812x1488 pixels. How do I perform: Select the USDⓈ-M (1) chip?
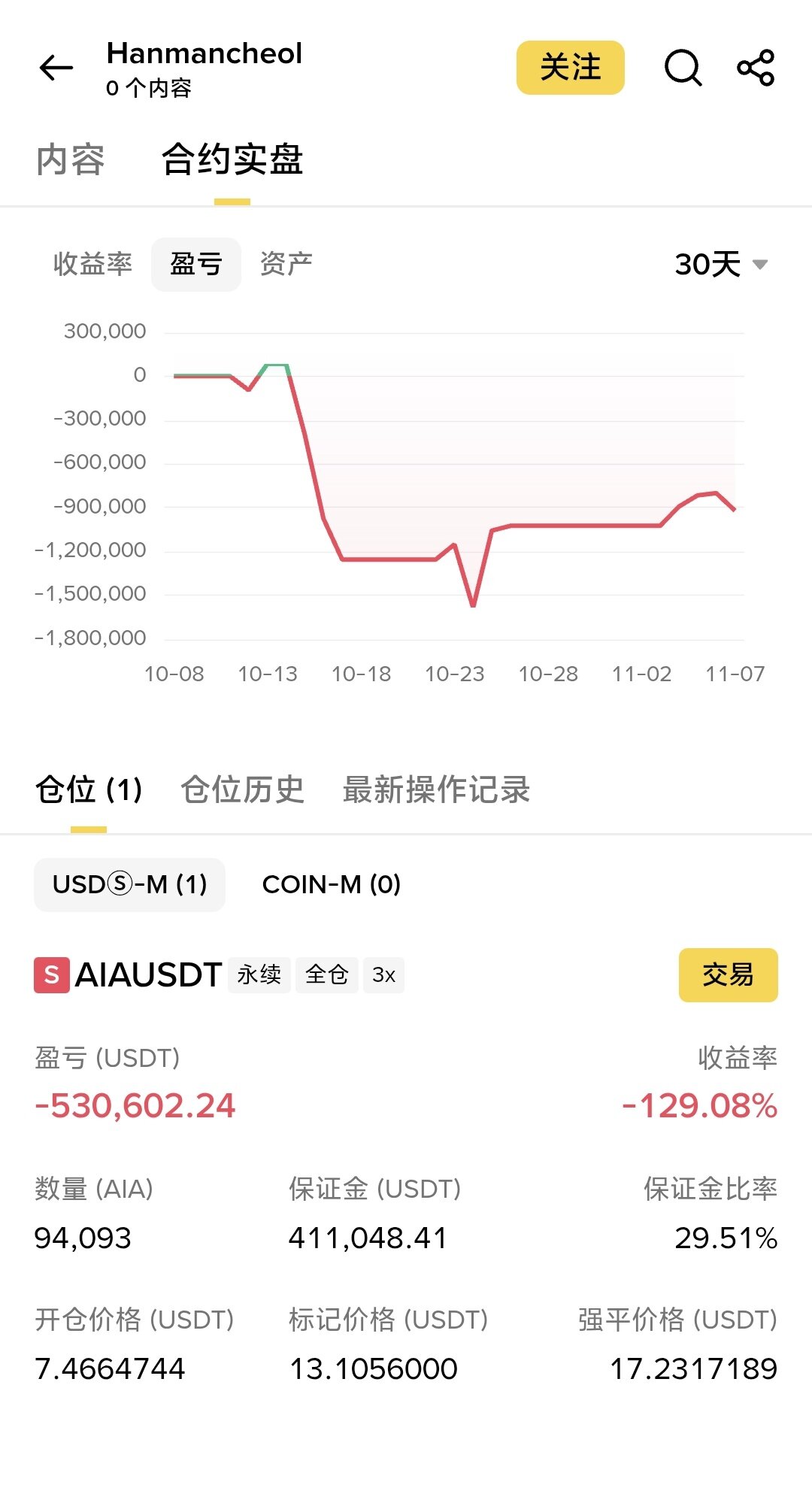pyautogui.click(x=129, y=884)
